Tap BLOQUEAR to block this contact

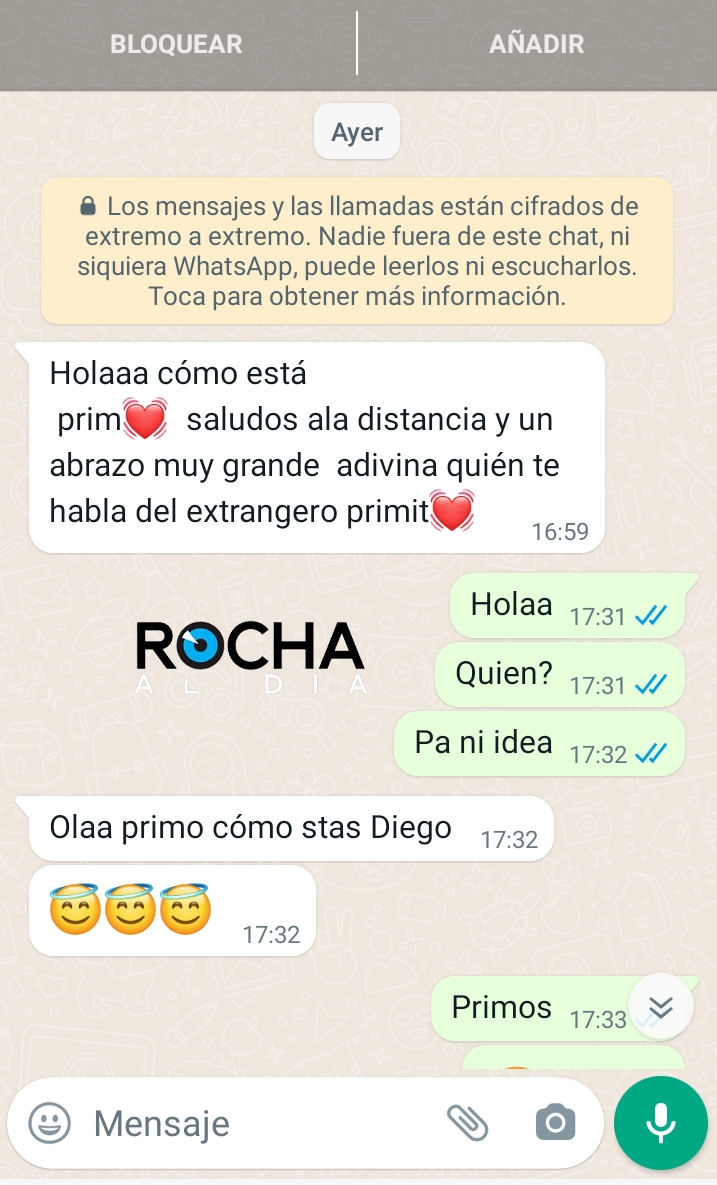[x=176, y=44]
